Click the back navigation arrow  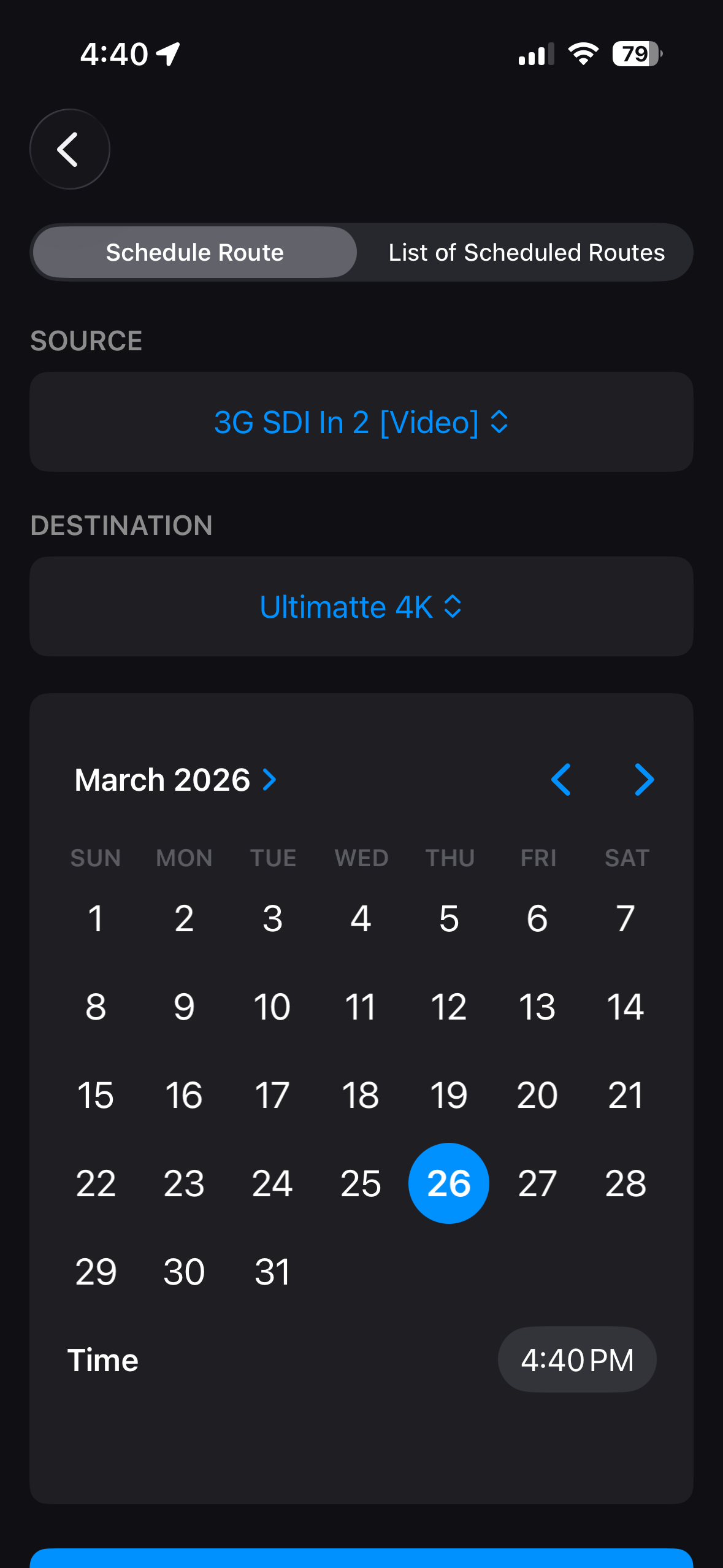69,149
